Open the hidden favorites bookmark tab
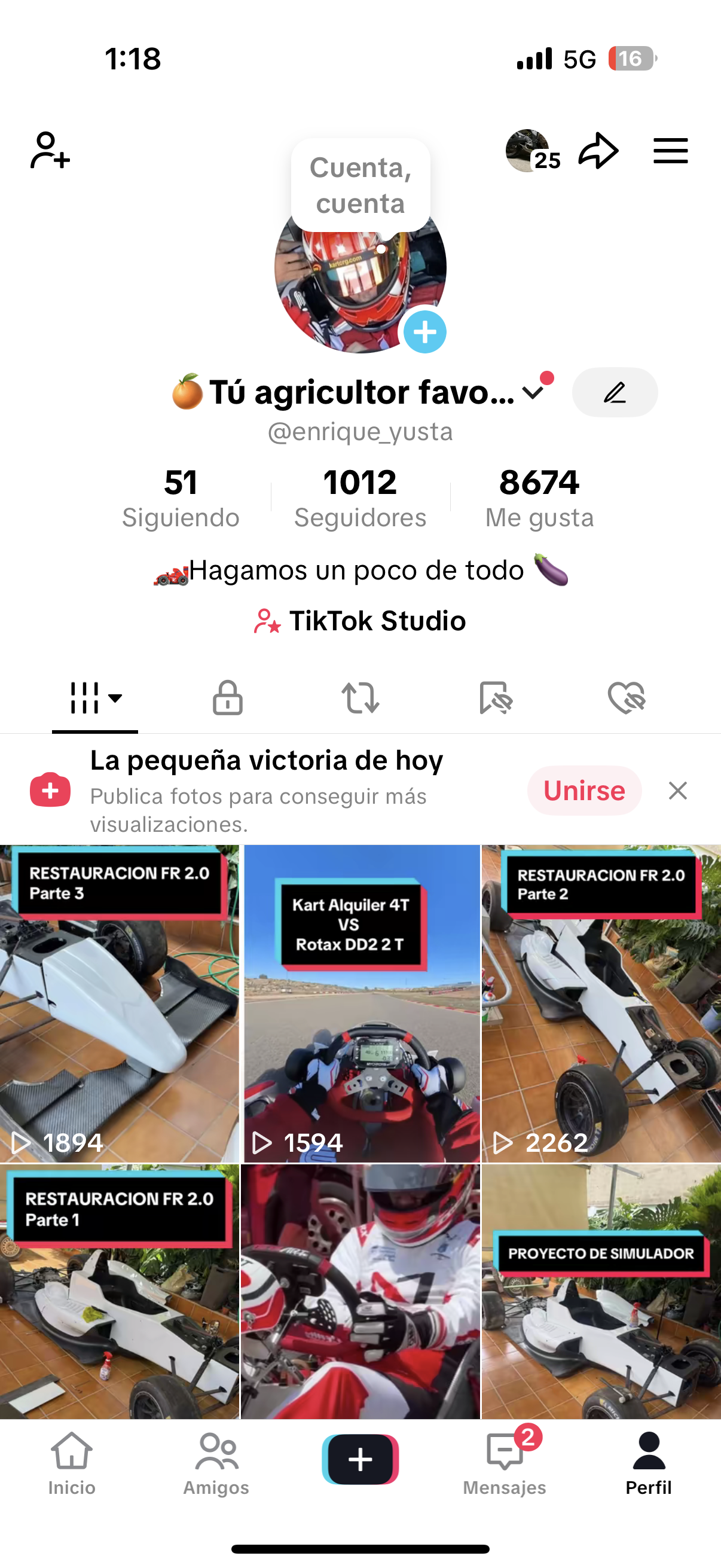Viewport: 721px width, 1568px height. point(495,697)
